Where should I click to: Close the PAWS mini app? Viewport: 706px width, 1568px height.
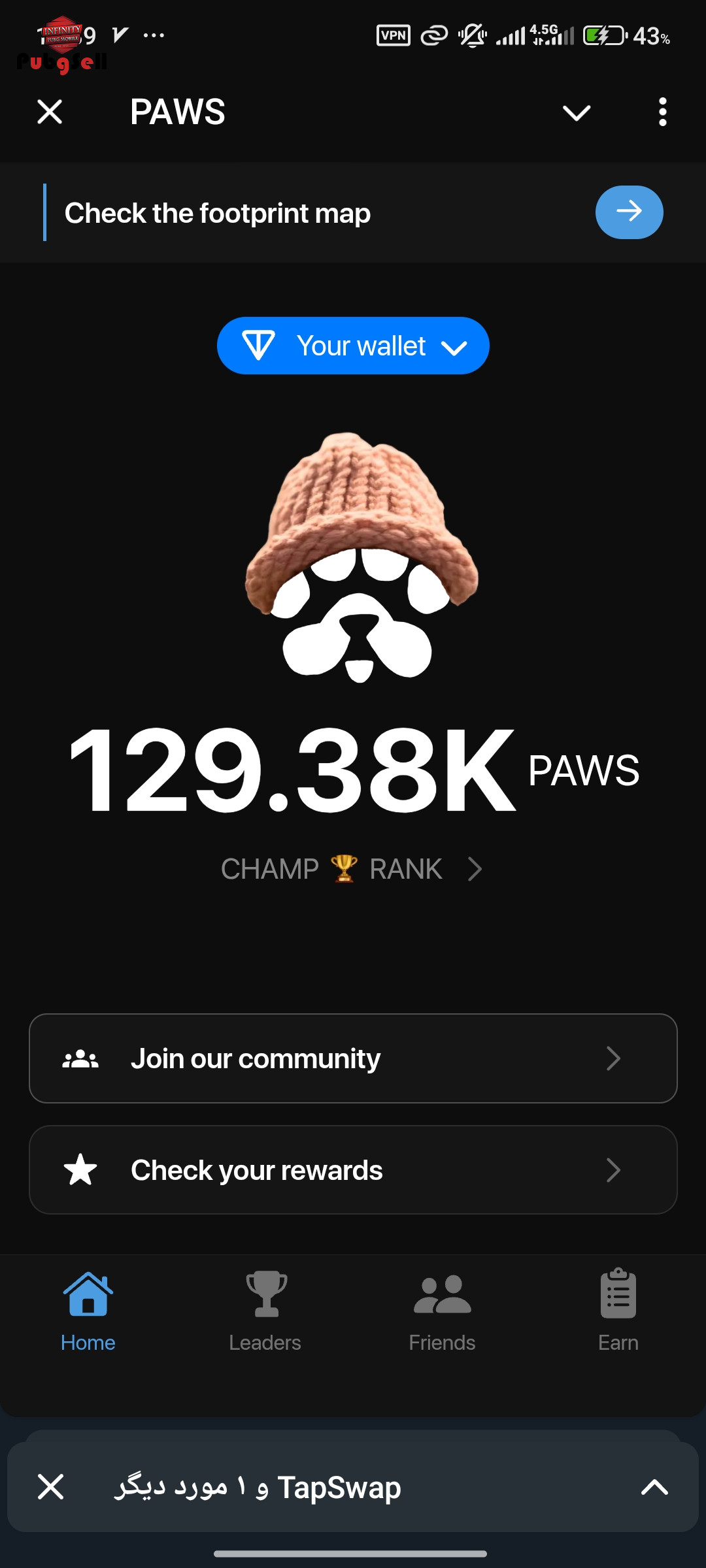point(50,112)
